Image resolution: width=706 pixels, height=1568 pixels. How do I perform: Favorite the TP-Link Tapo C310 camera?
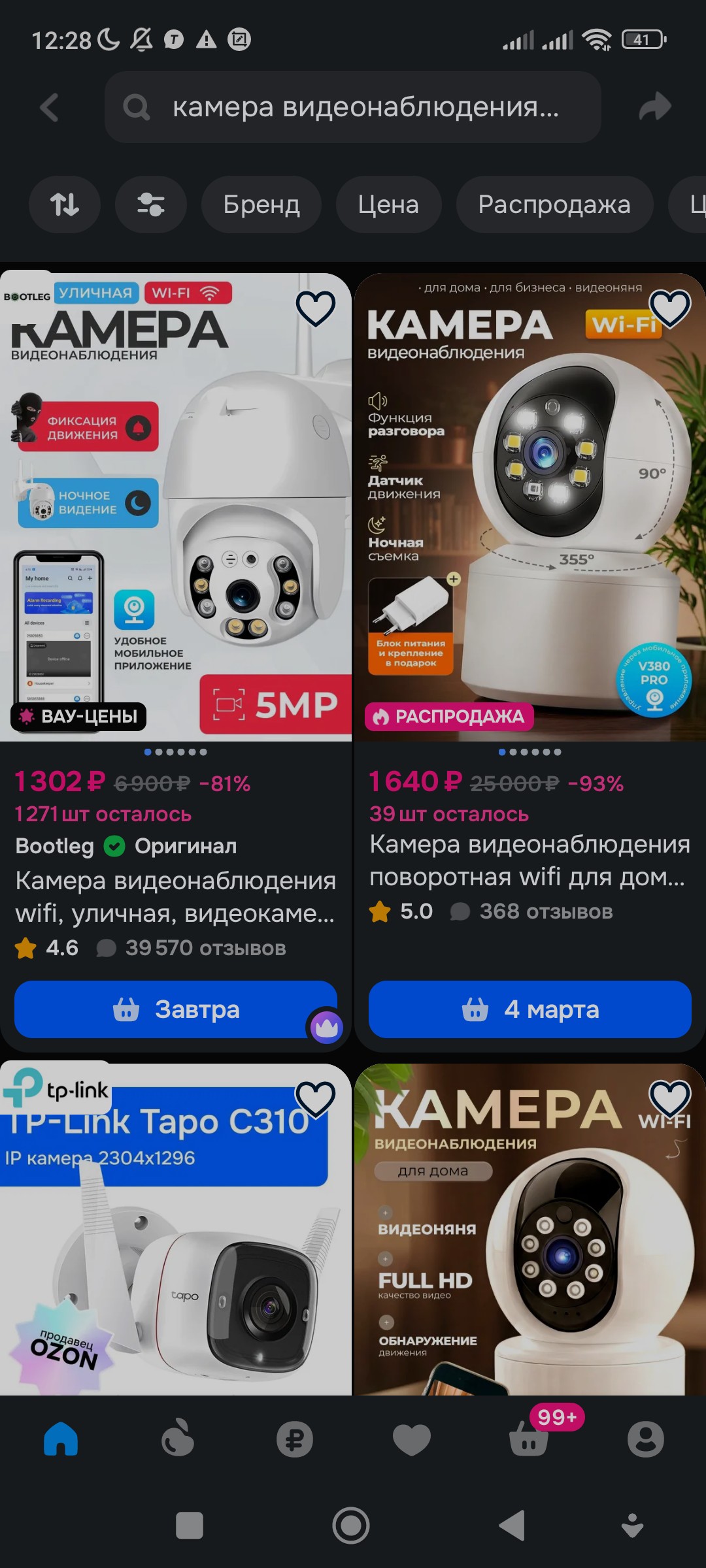pyautogui.click(x=316, y=1099)
